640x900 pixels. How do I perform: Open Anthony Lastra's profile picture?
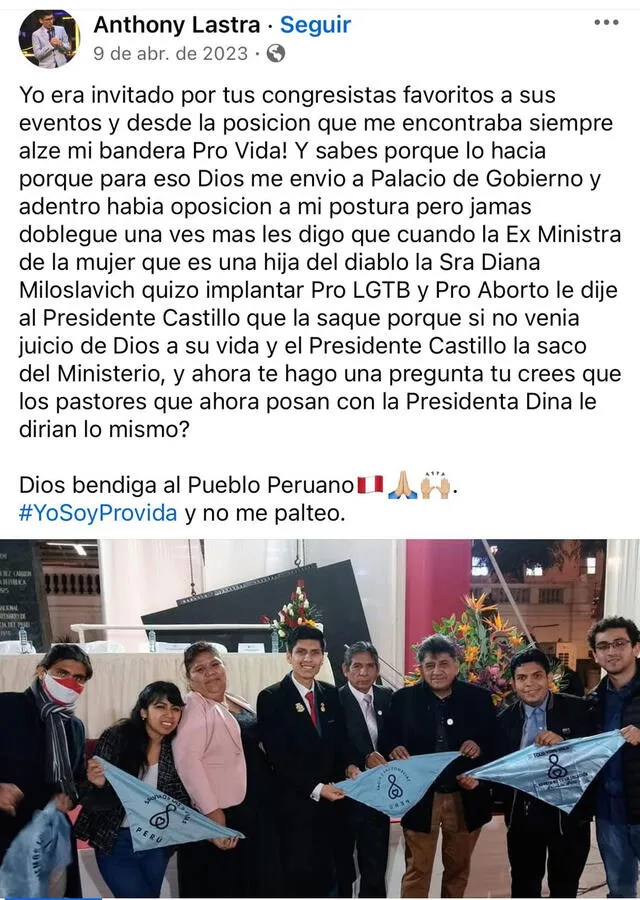click(x=49, y=38)
